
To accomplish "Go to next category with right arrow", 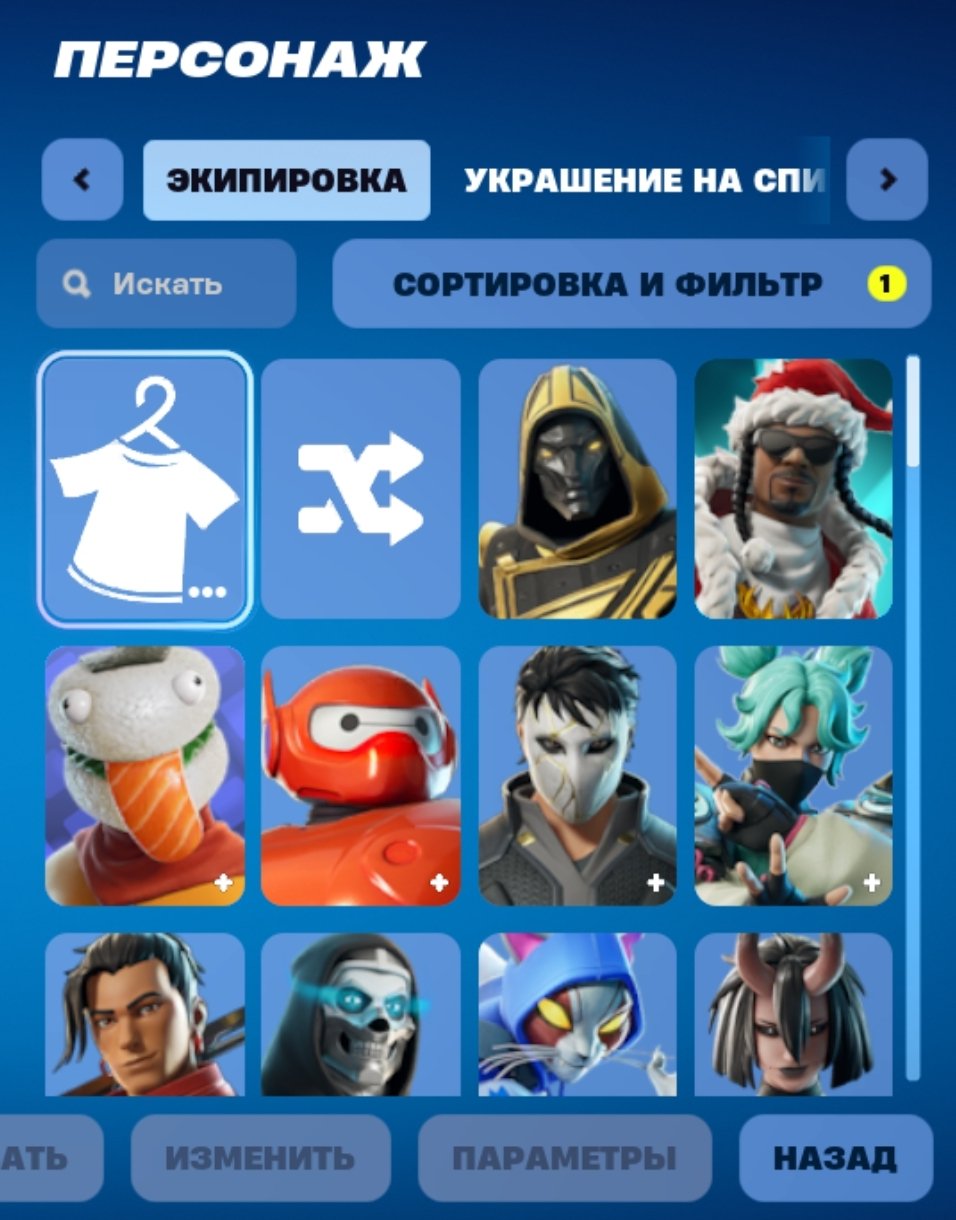I will pos(887,180).
